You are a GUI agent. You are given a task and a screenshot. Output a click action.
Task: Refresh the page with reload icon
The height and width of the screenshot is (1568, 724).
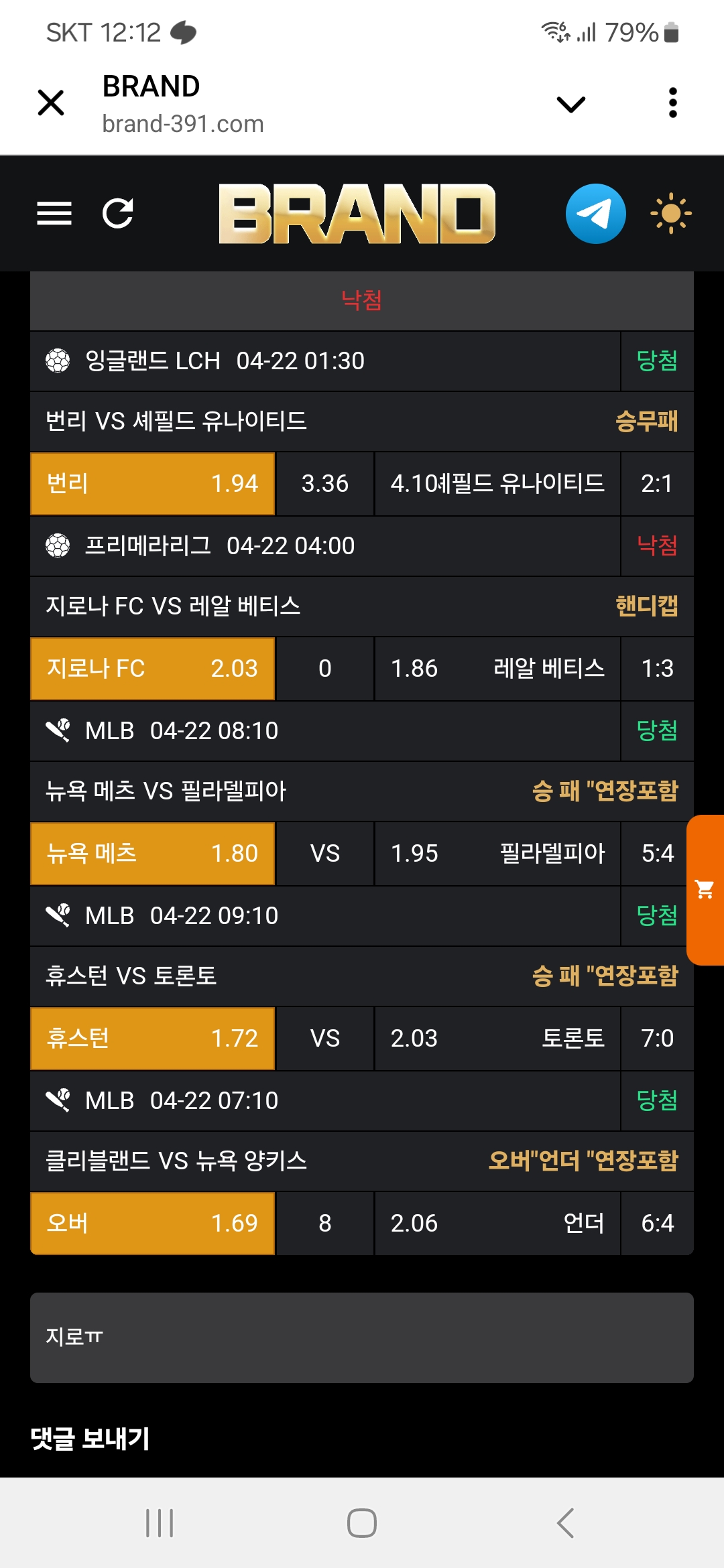pos(118,214)
